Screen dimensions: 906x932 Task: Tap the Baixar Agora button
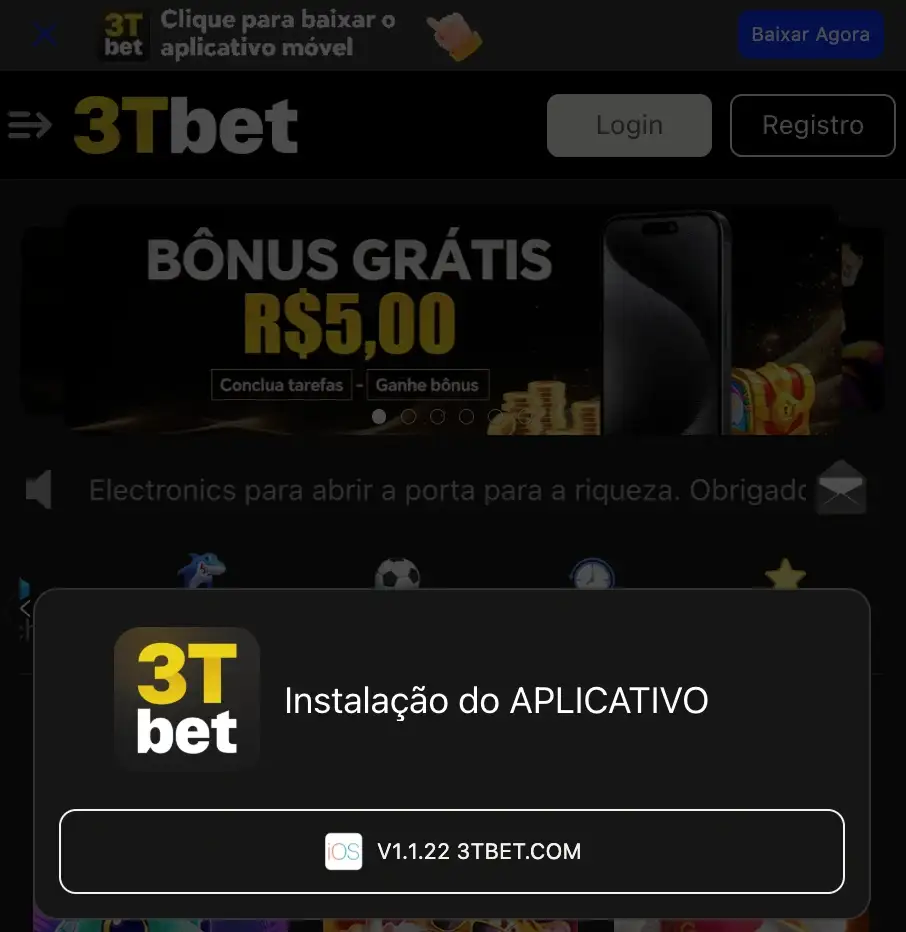tap(810, 35)
